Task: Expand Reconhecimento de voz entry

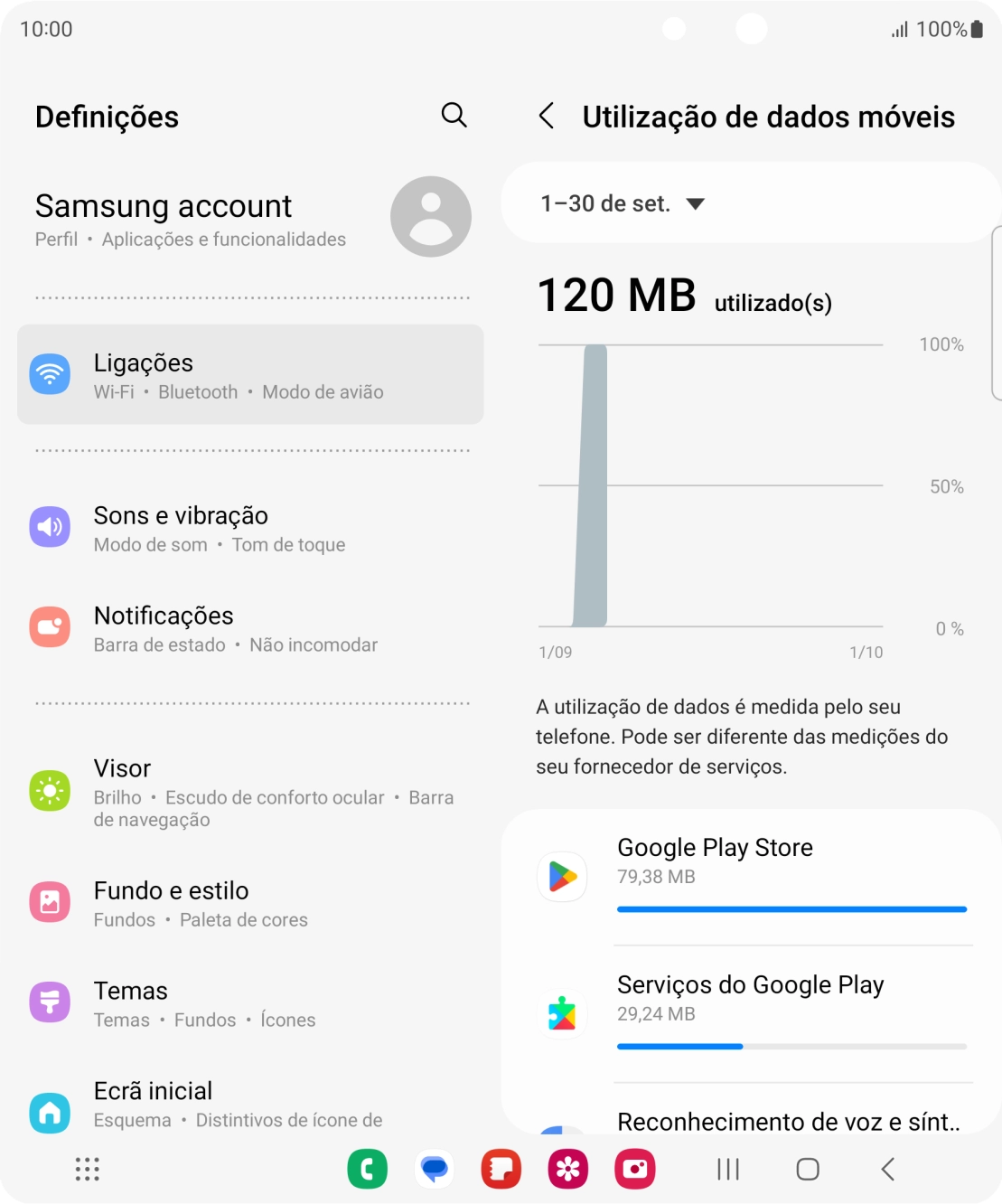Action: click(x=787, y=1121)
